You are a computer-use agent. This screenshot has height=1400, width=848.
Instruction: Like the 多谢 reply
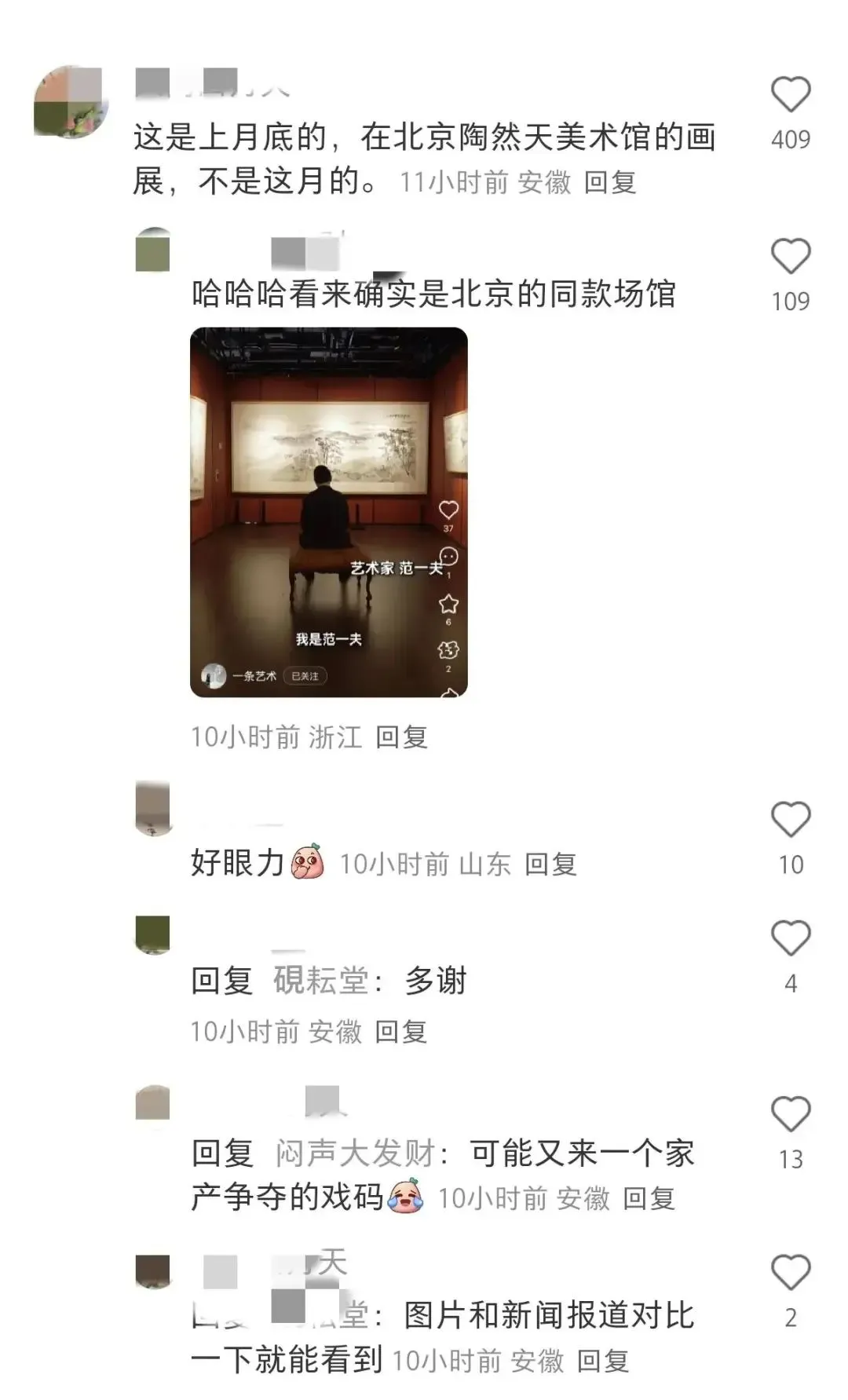(790, 938)
